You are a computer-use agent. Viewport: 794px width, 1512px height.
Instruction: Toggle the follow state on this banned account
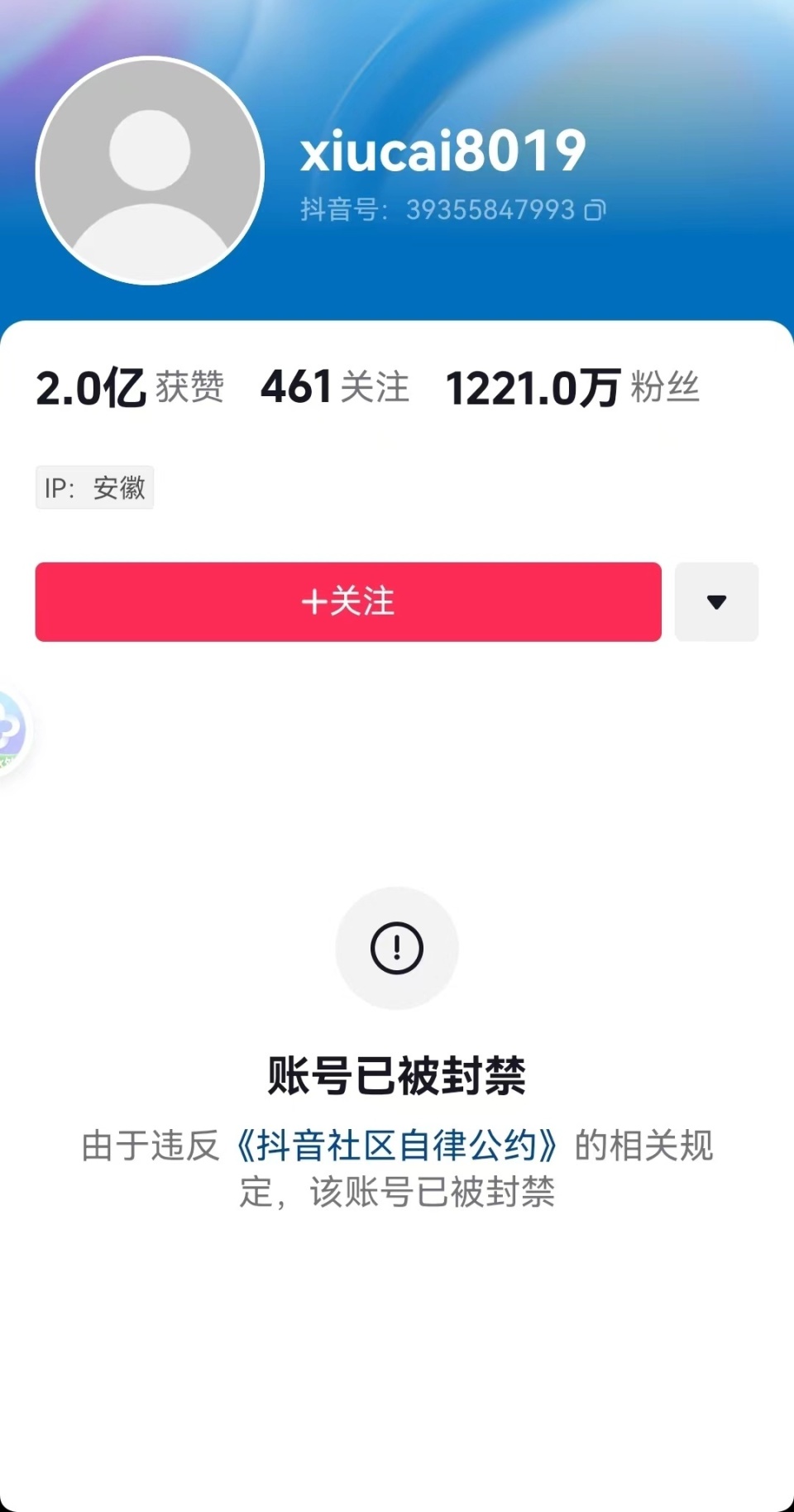click(347, 603)
